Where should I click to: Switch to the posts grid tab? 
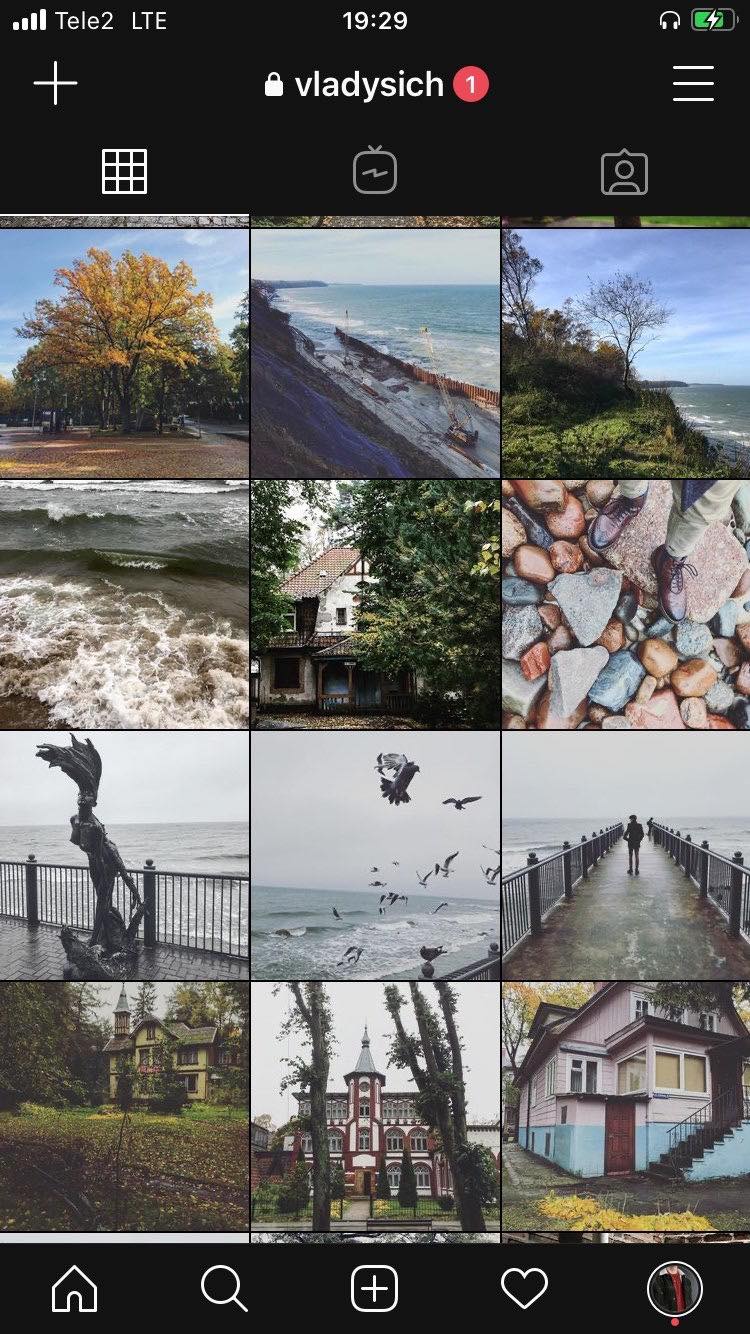coord(125,172)
